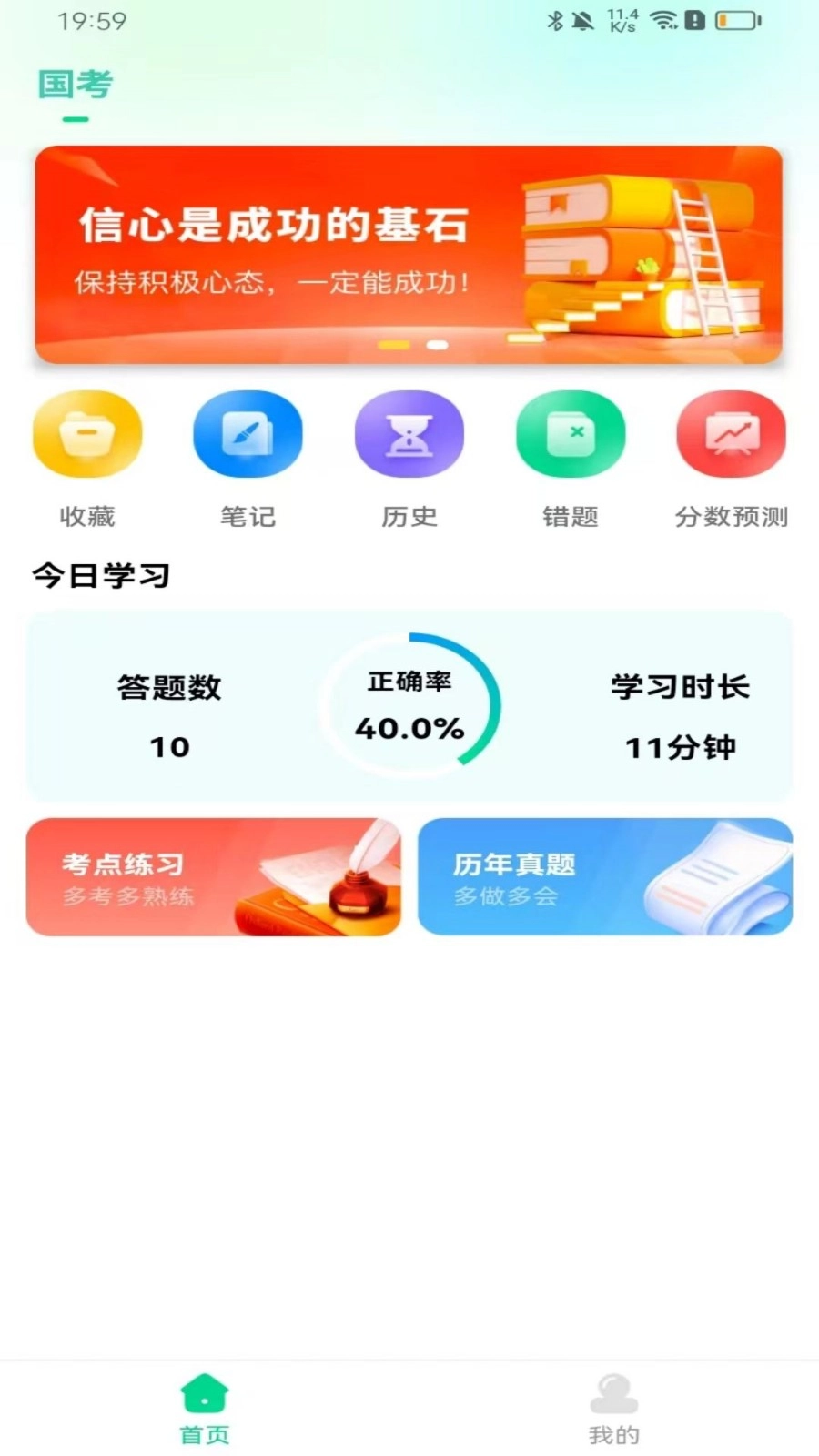
Task: Select the active carousel dot on banner
Action: (x=394, y=345)
